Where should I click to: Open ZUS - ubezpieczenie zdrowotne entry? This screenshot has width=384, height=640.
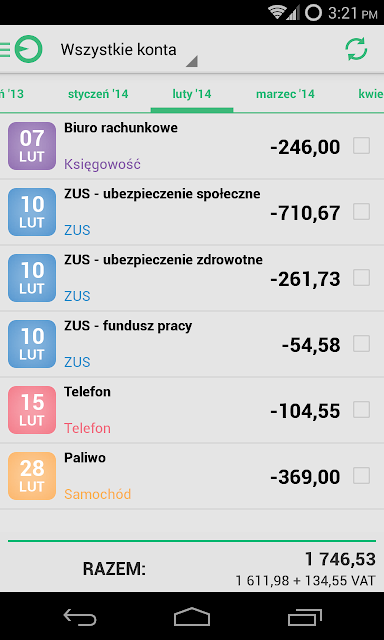click(192, 278)
